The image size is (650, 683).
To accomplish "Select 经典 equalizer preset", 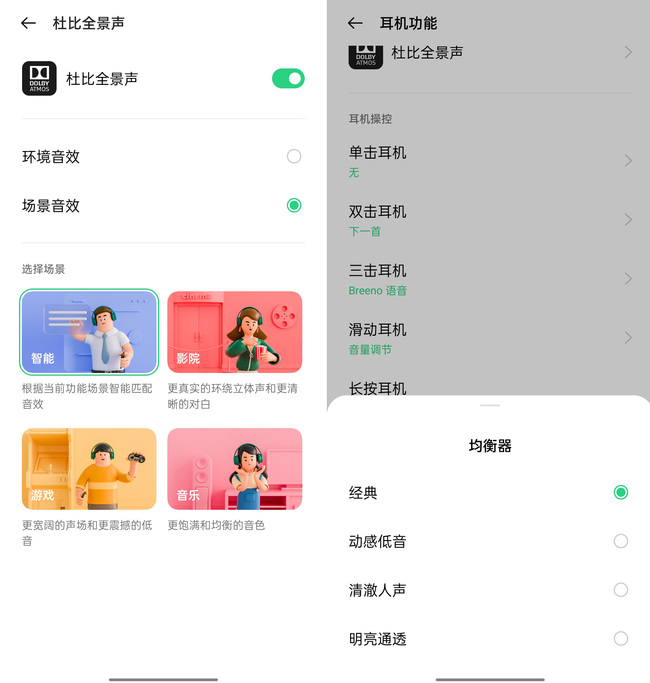I will [620, 492].
